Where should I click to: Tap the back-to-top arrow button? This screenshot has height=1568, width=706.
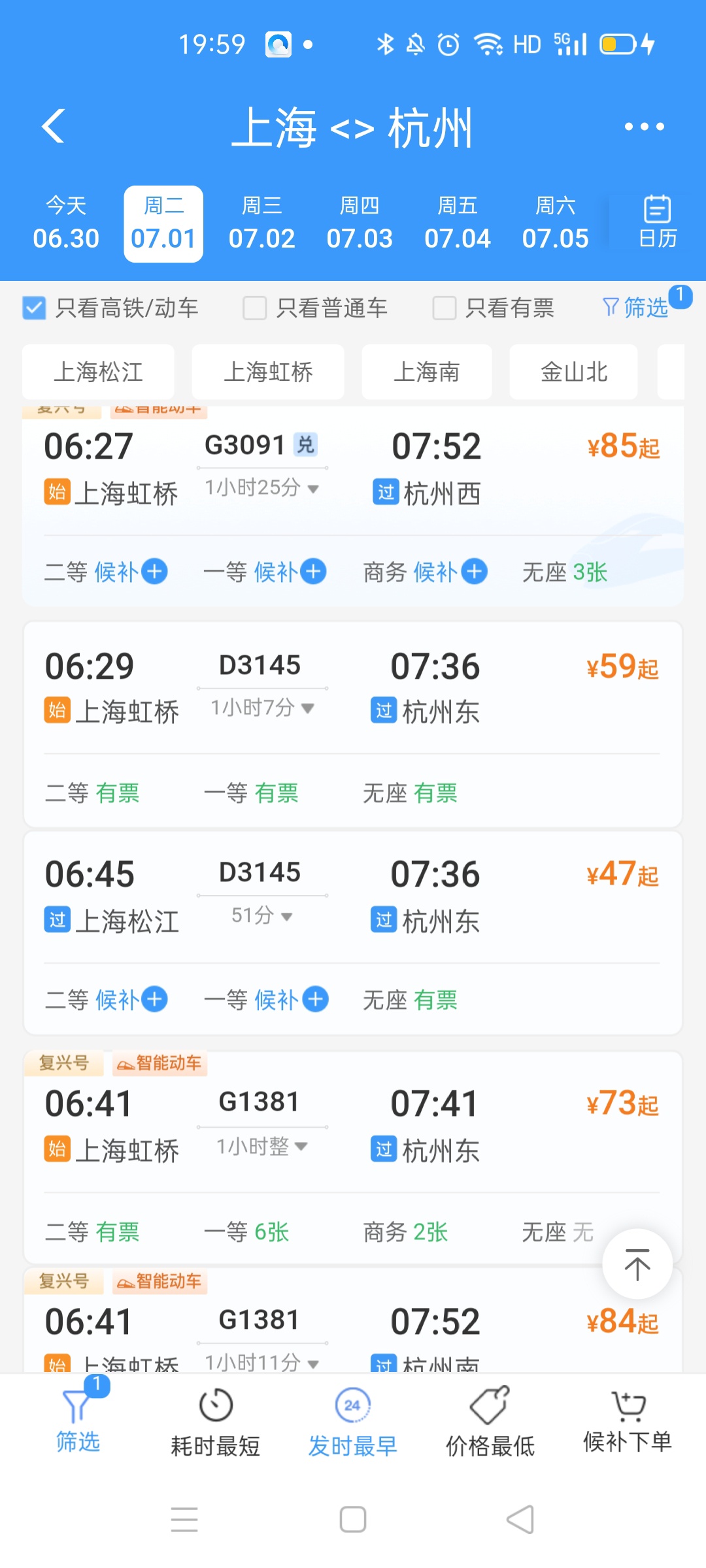click(637, 1264)
